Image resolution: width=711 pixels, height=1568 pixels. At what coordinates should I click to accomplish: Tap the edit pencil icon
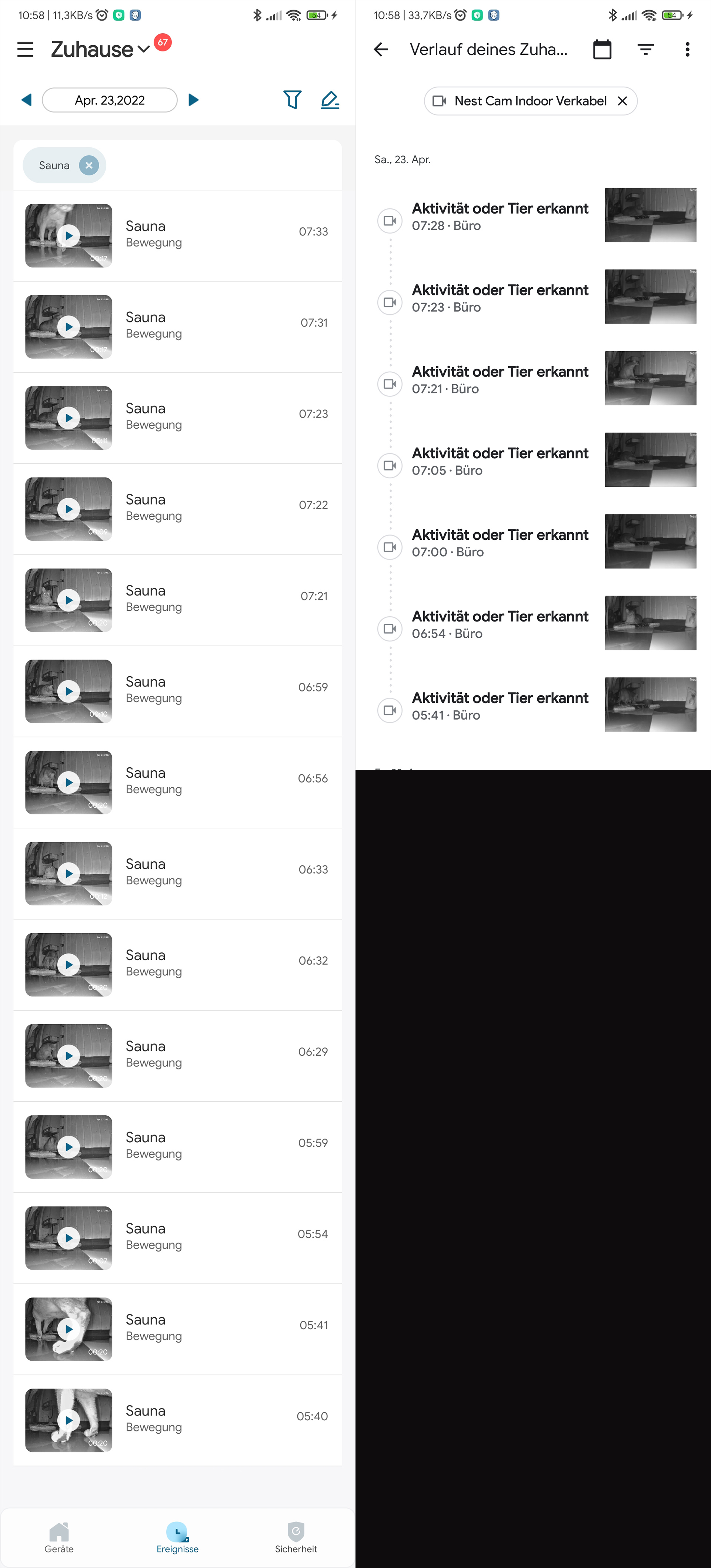coord(330,100)
